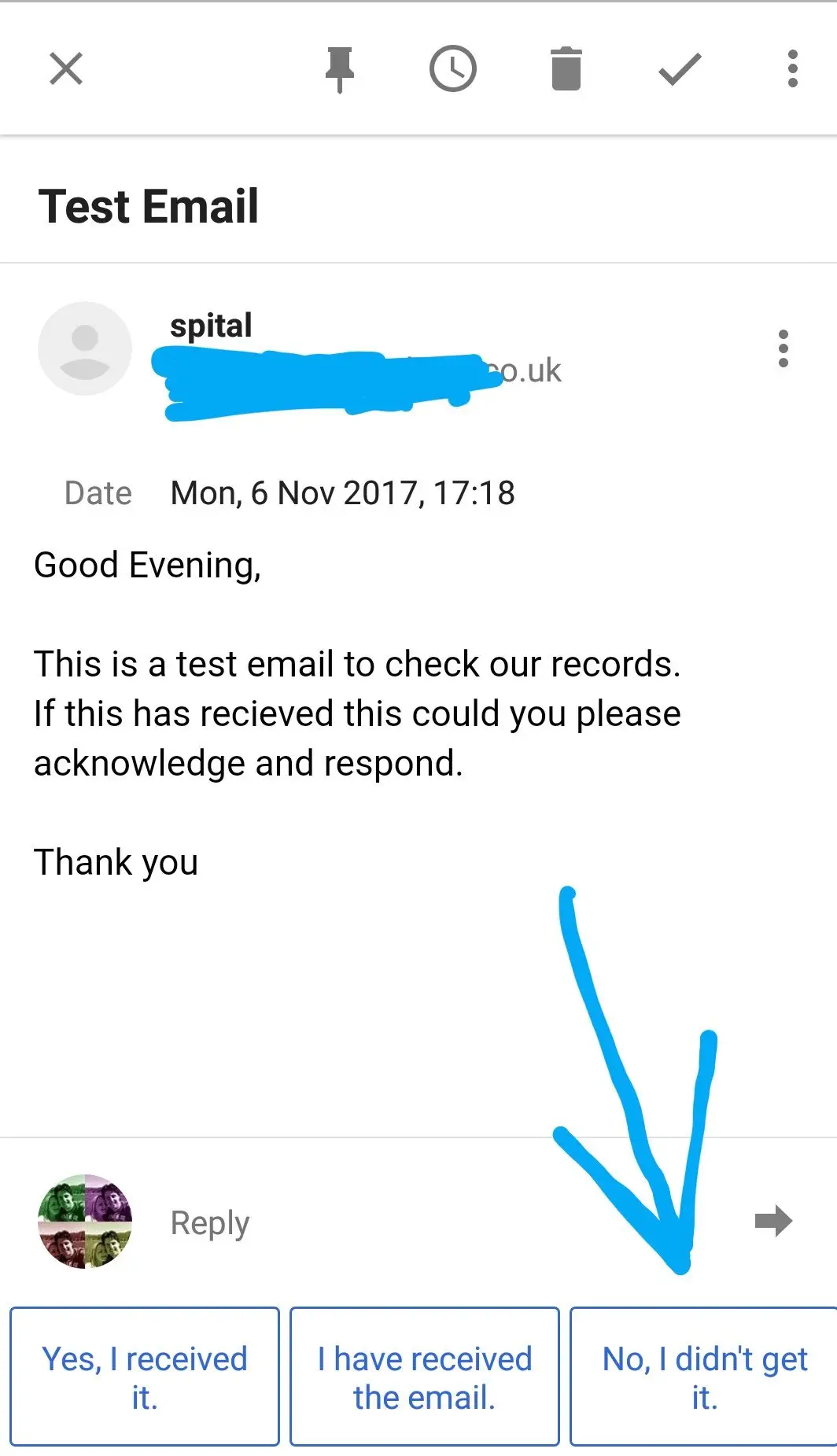This screenshot has height=1456, width=837.
Task: Snooze email with the clock icon
Action: click(x=452, y=69)
